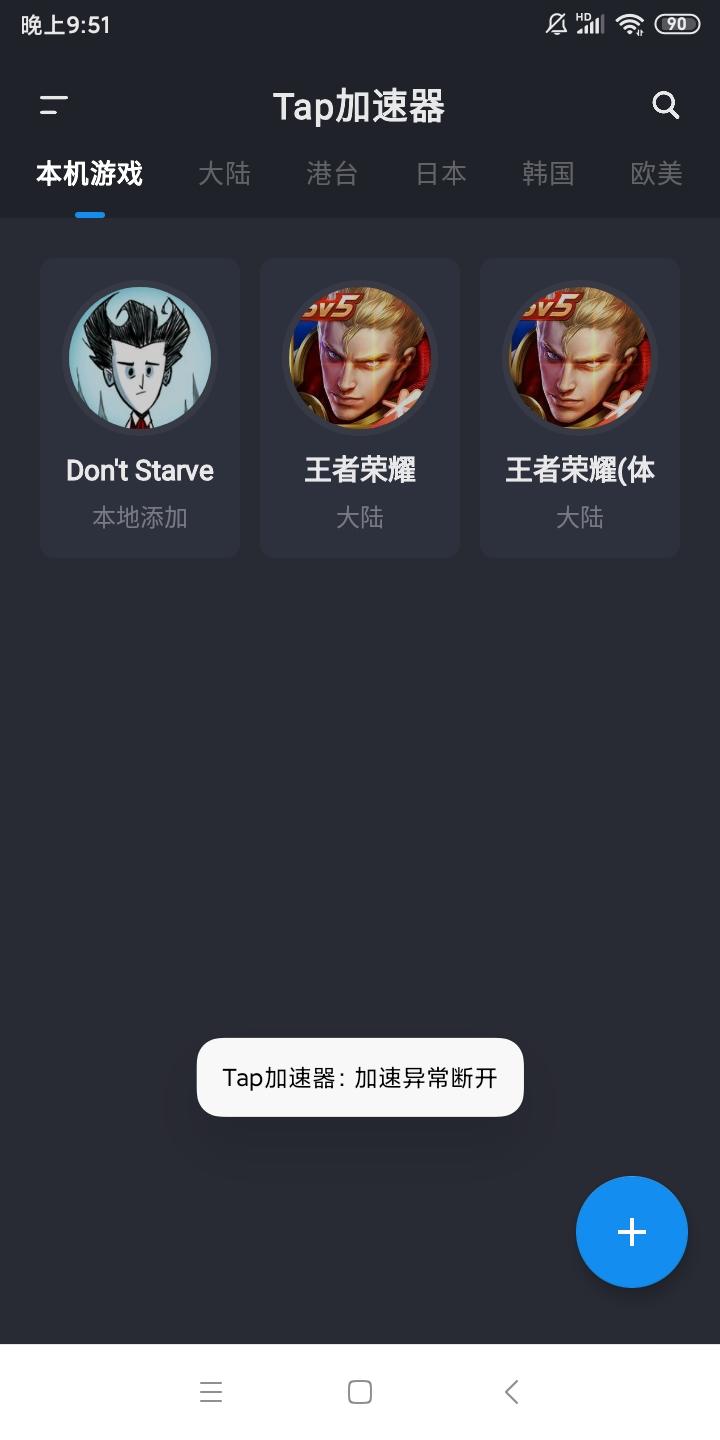This screenshot has height=1440, width=720.
Task: Open the 欧美 games tab
Action: coord(656,173)
